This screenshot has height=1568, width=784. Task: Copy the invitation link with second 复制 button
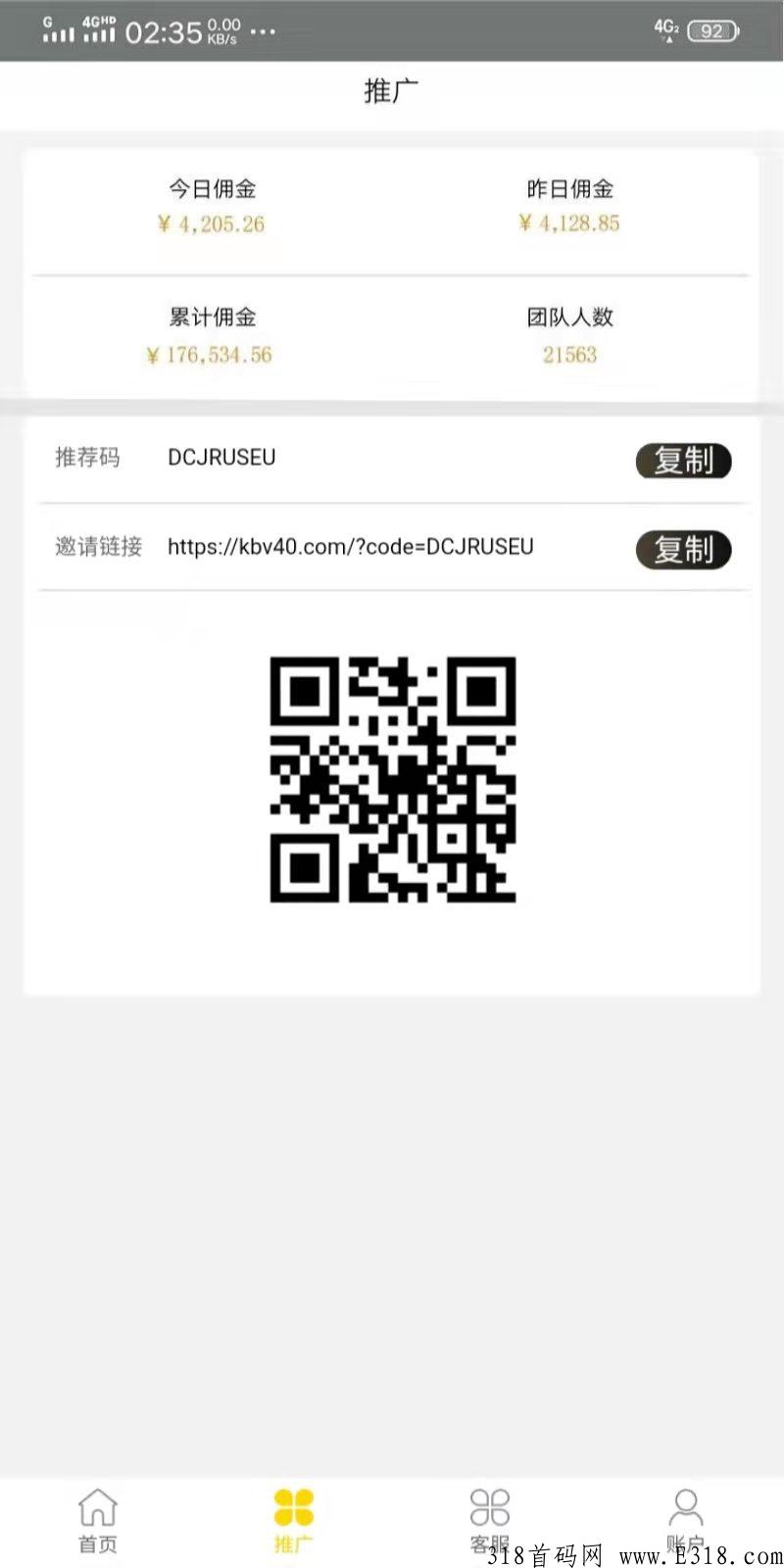683,550
